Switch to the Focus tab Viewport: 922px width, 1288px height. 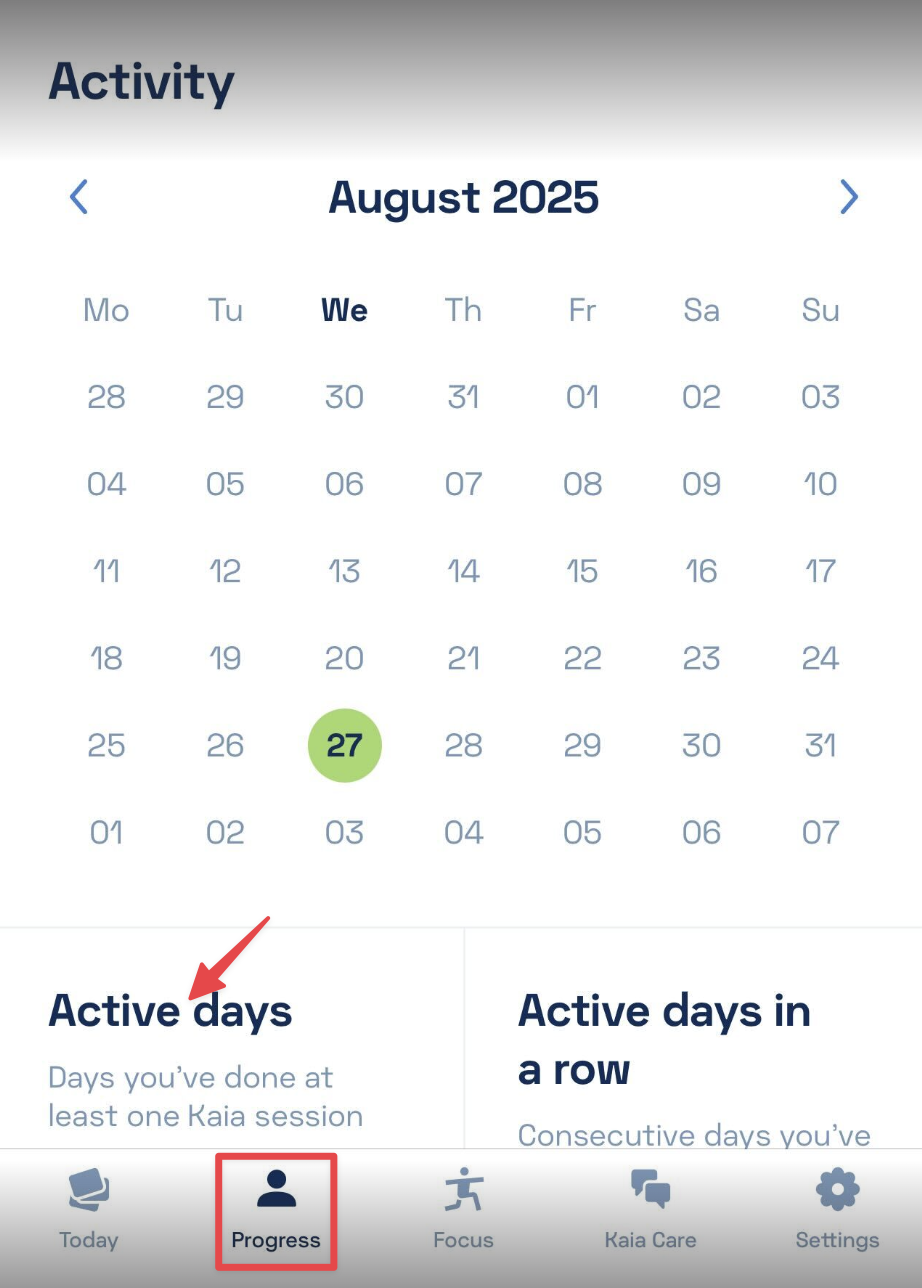(463, 1211)
